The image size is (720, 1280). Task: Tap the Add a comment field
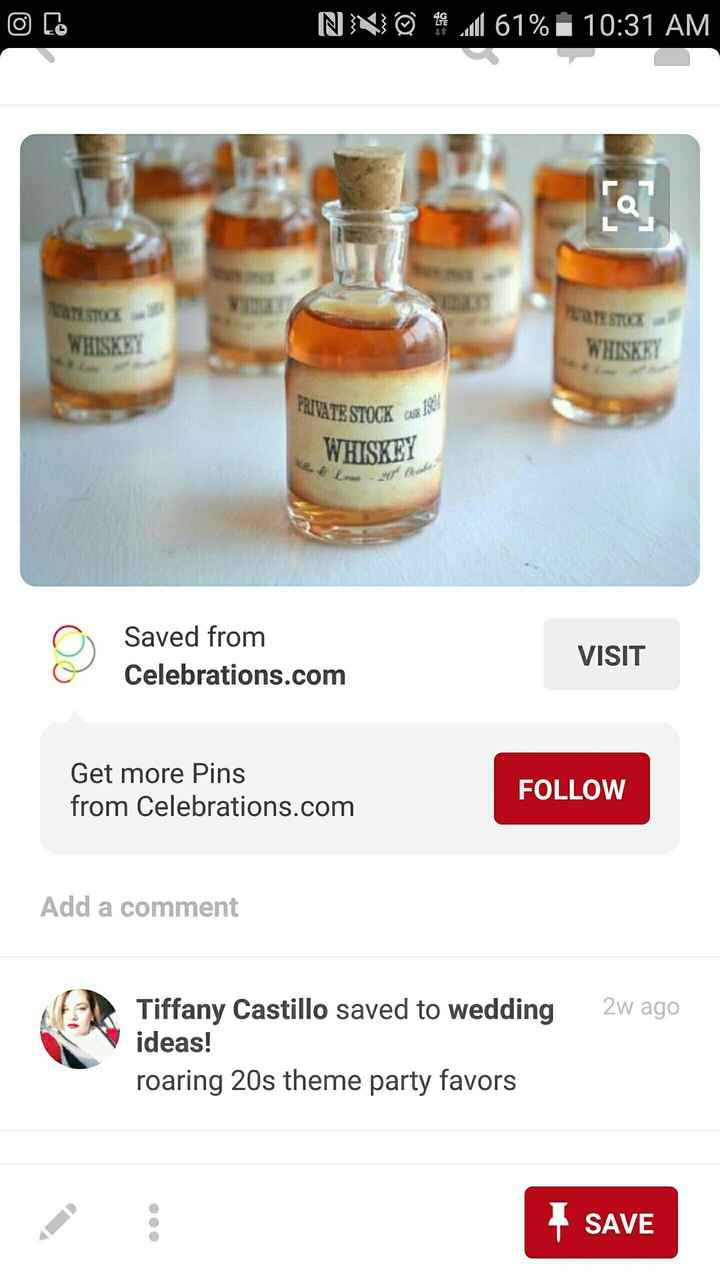pos(138,906)
